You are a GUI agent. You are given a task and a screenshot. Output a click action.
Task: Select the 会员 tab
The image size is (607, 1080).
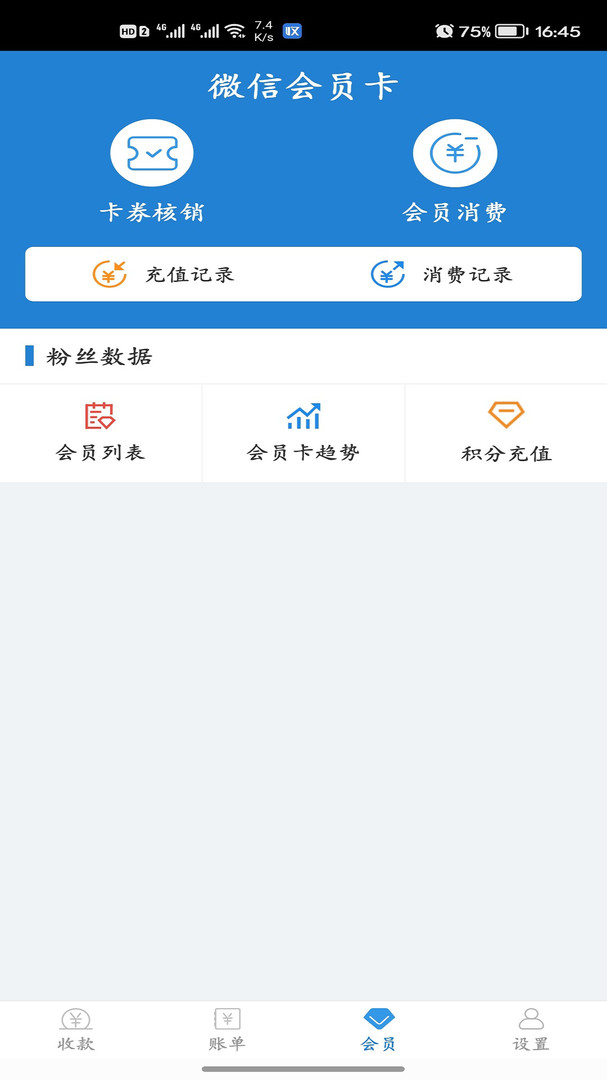click(x=379, y=1030)
